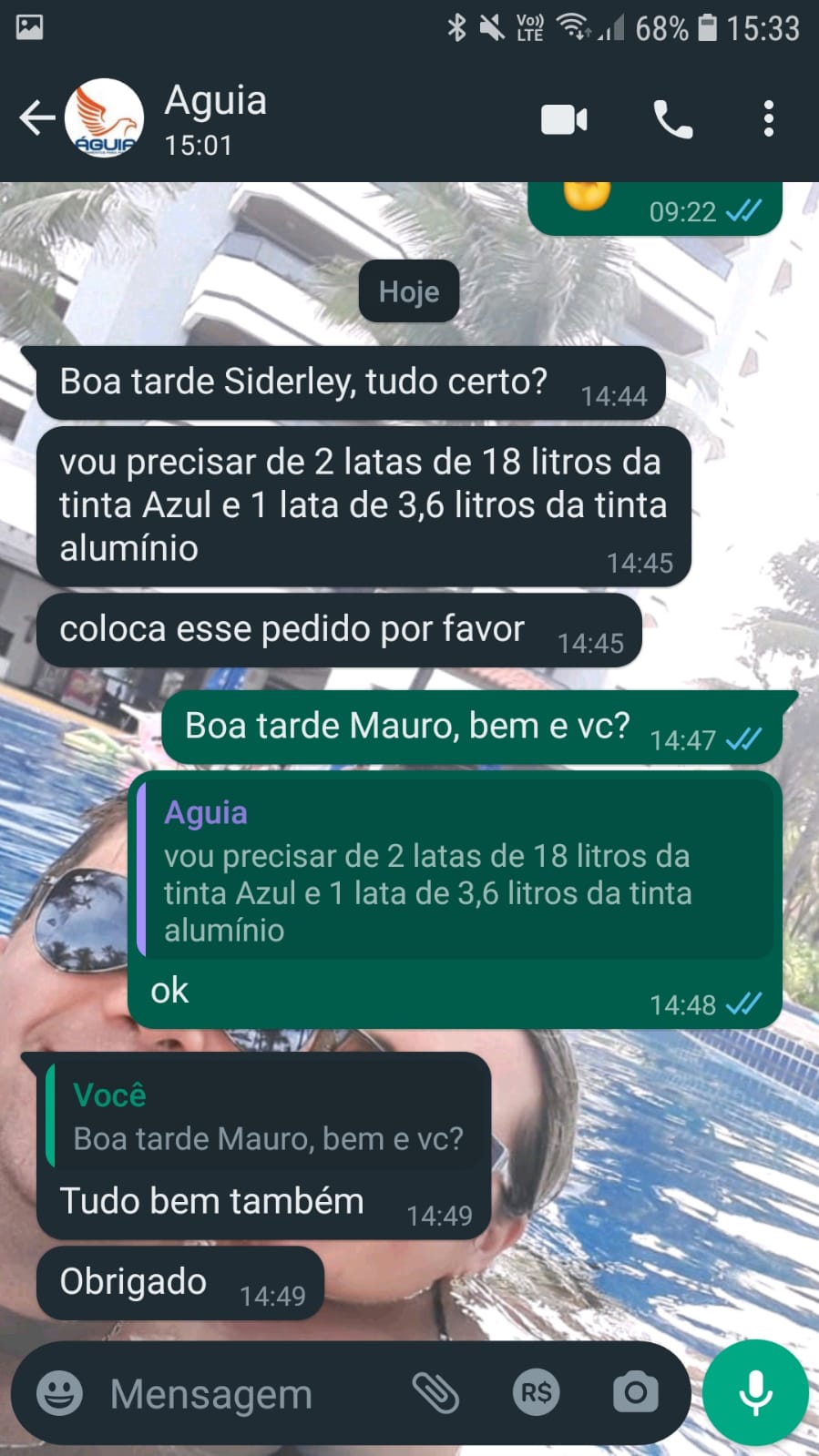Tap the attachment paperclip icon
The width and height of the screenshot is (819, 1456).
pos(436,1393)
